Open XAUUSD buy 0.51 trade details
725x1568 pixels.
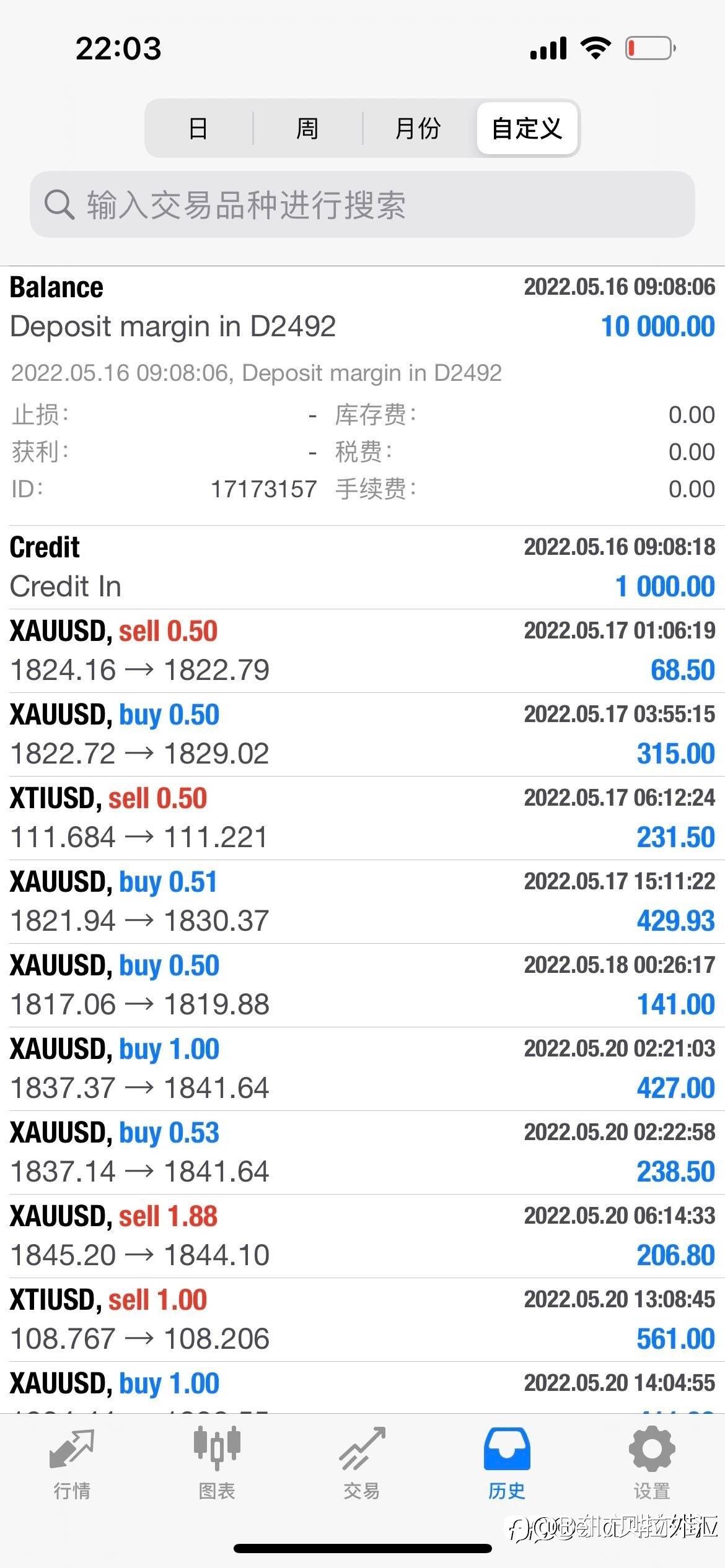362,902
